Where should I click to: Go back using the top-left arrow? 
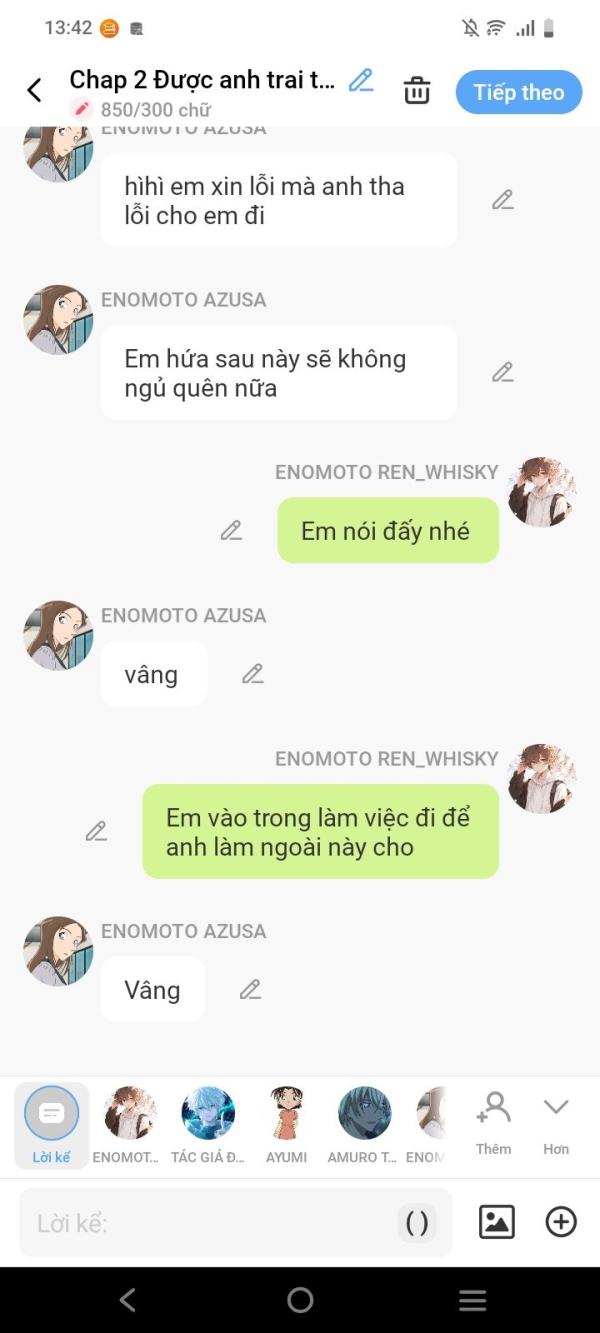pos(34,91)
